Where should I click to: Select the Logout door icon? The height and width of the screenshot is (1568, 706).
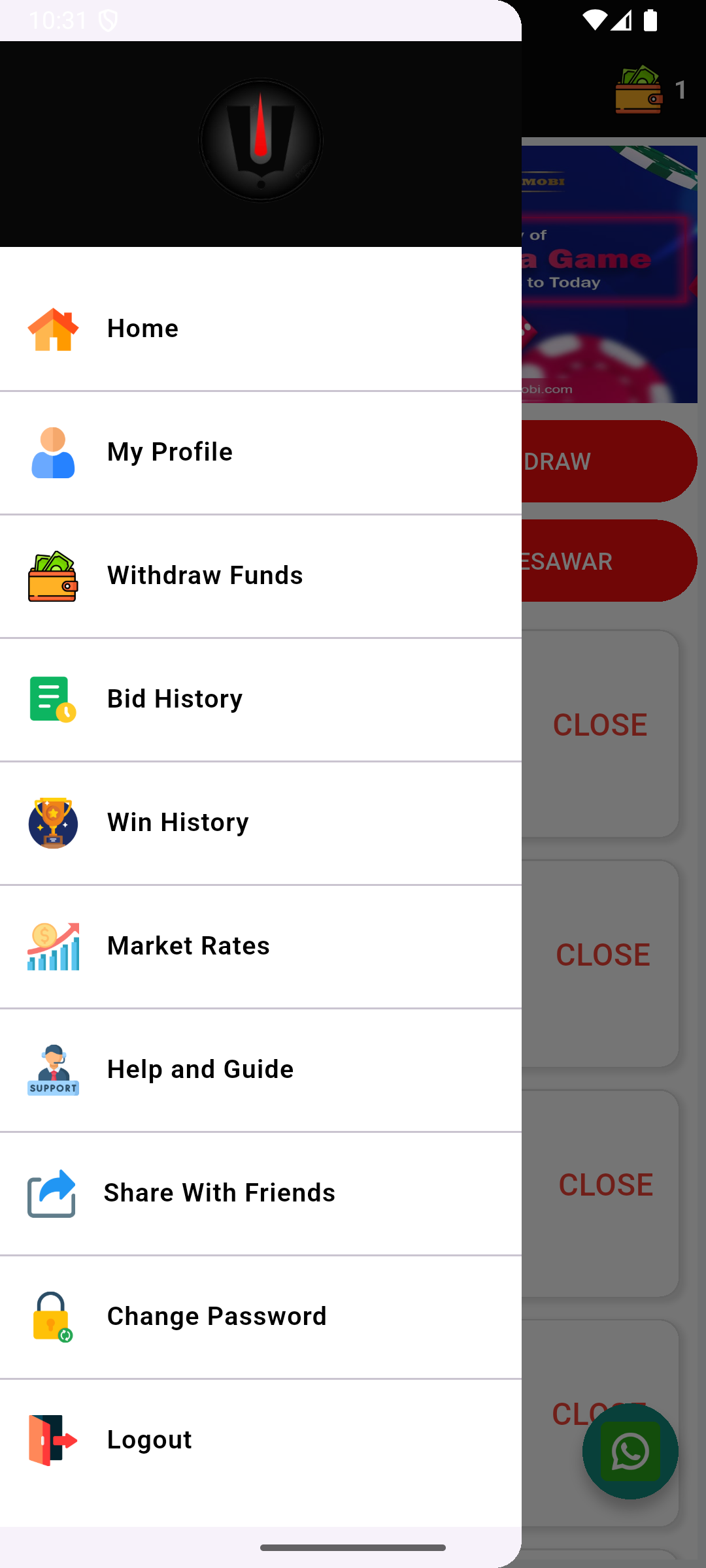[x=52, y=1440]
